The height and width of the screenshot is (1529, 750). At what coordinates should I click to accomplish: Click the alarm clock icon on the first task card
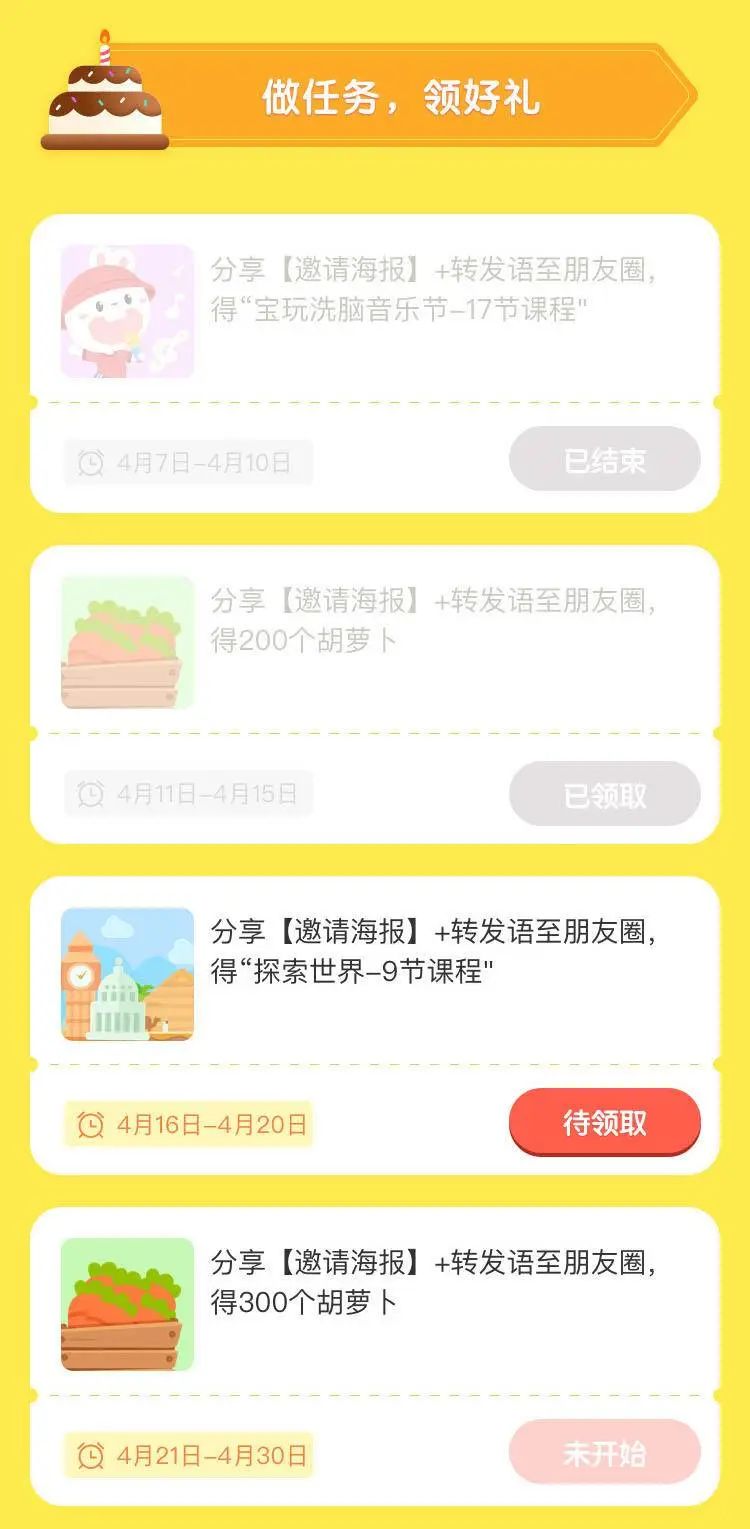coord(90,460)
